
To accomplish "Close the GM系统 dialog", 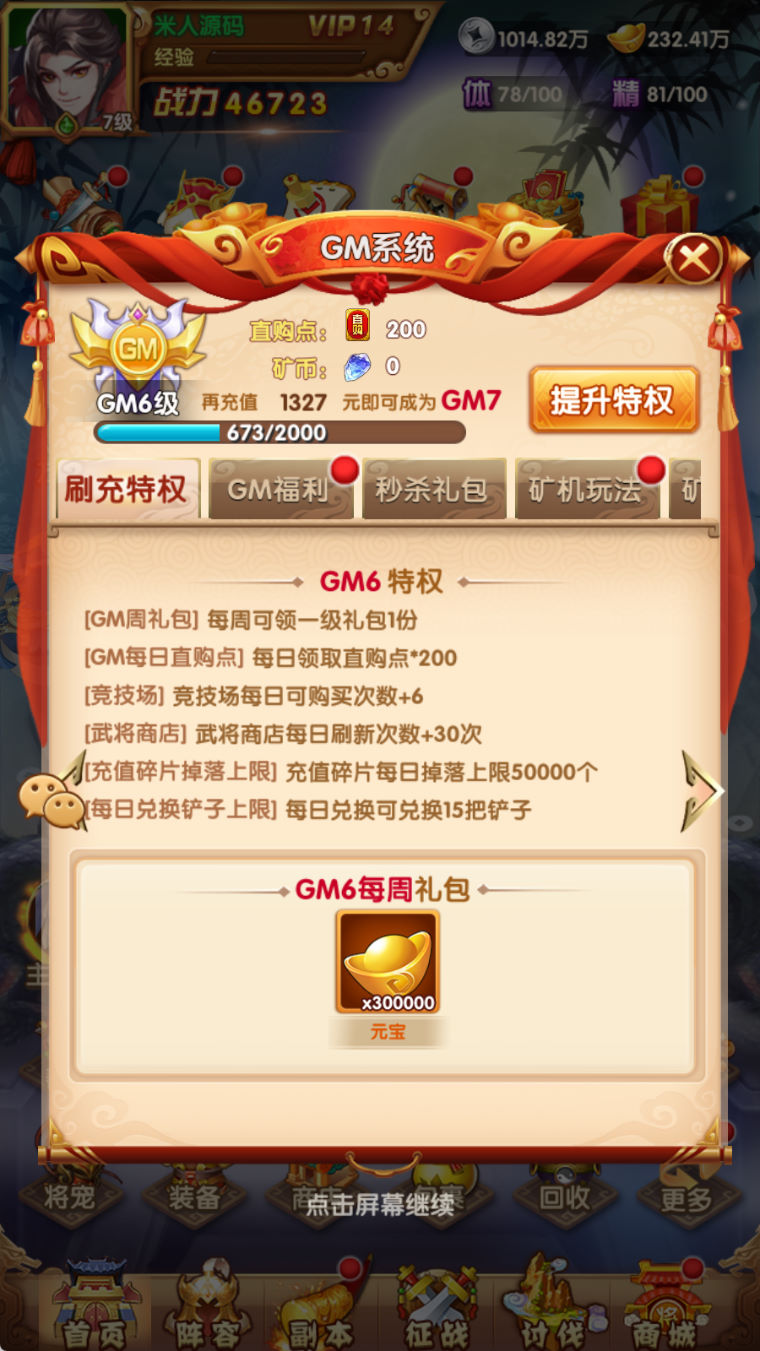I will [x=693, y=259].
